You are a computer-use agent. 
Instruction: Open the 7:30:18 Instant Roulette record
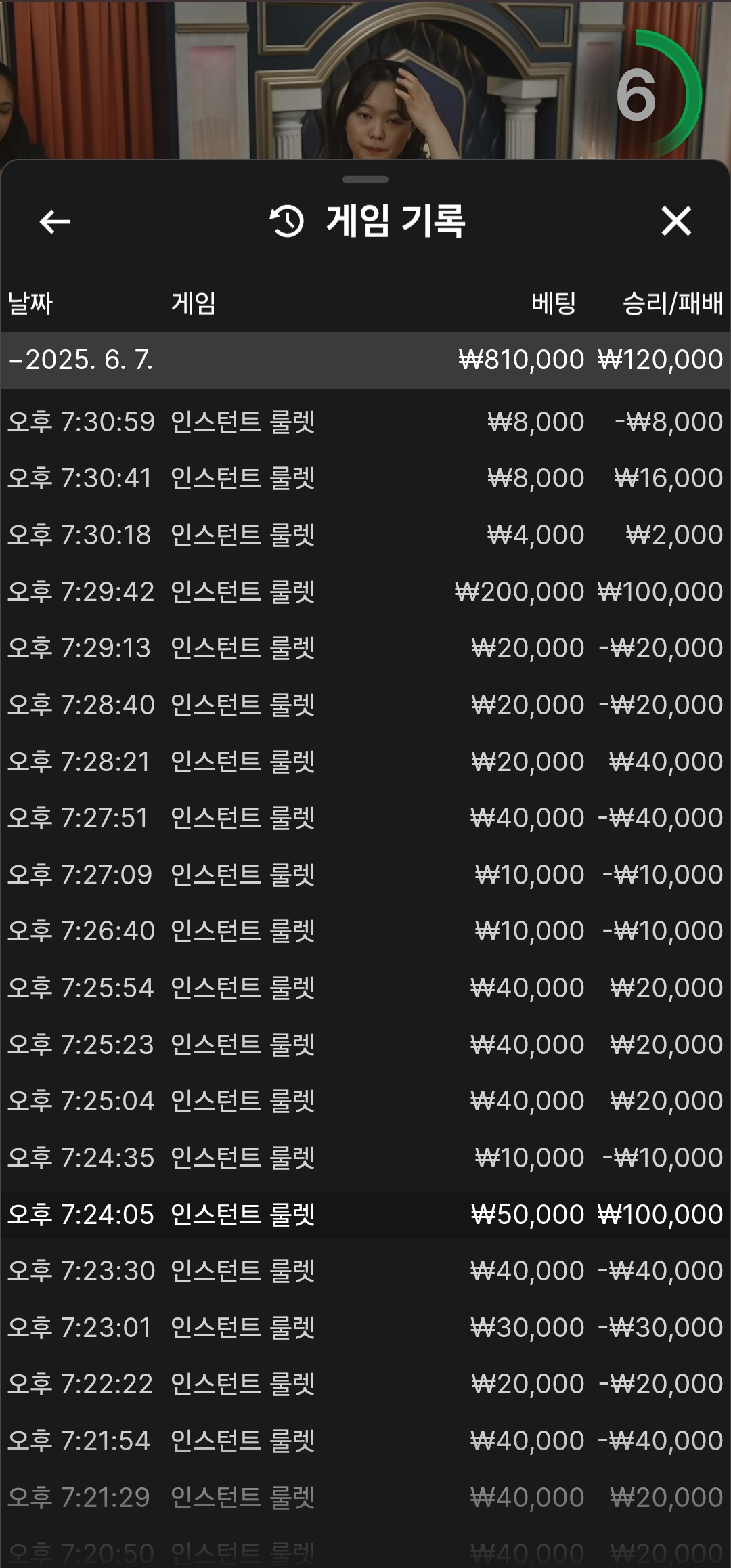[x=365, y=535]
